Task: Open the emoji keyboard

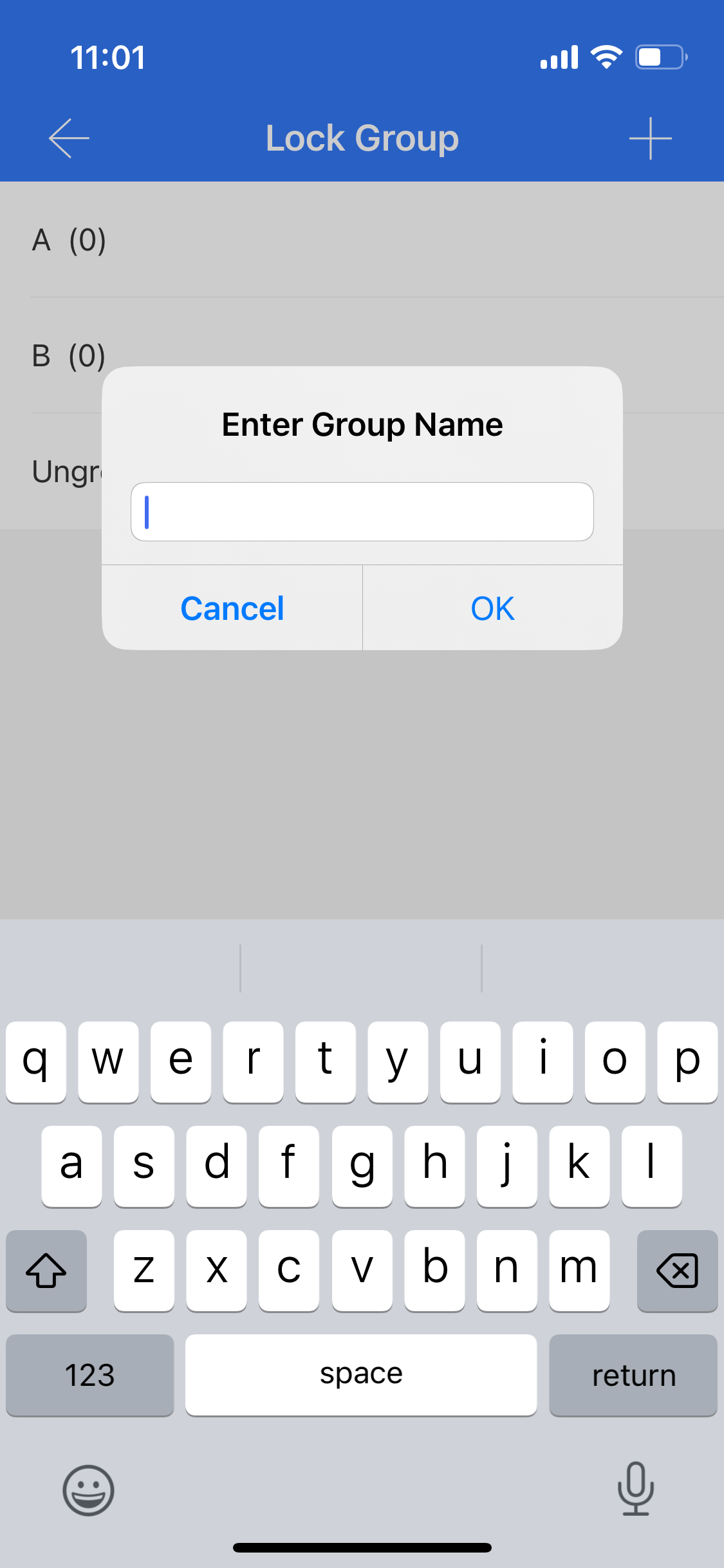Action: pos(89,1490)
